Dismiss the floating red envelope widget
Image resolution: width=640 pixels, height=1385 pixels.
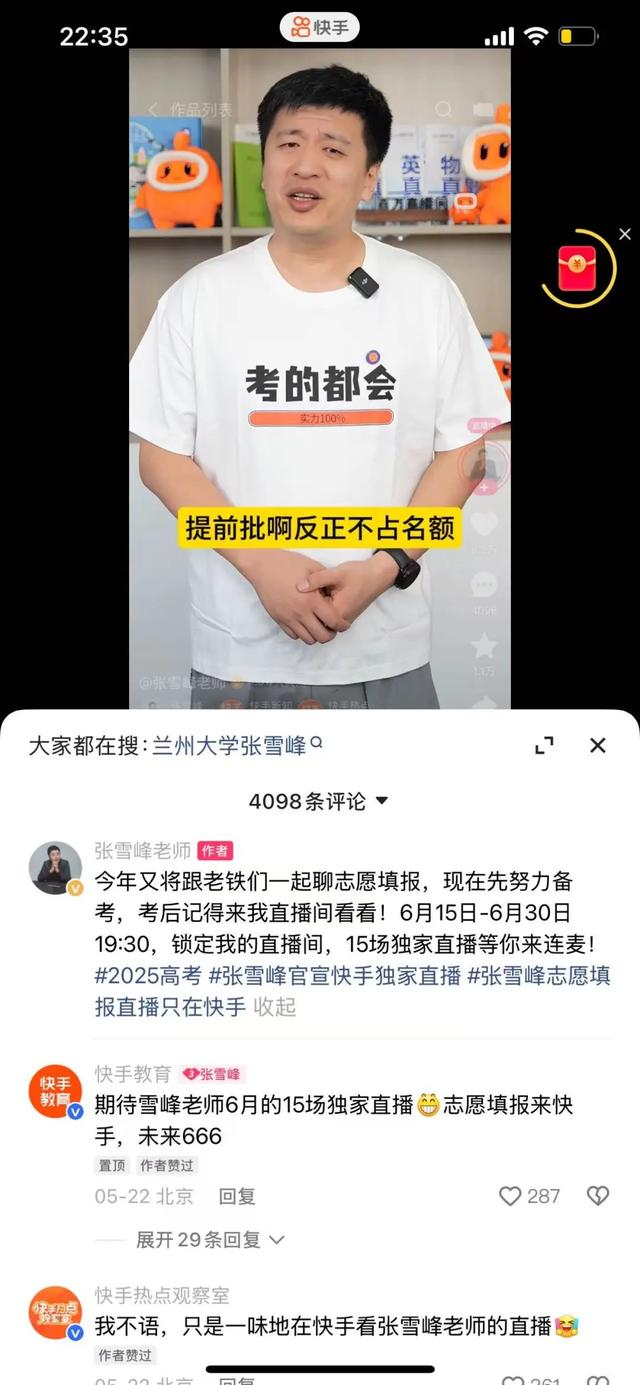(625, 234)
